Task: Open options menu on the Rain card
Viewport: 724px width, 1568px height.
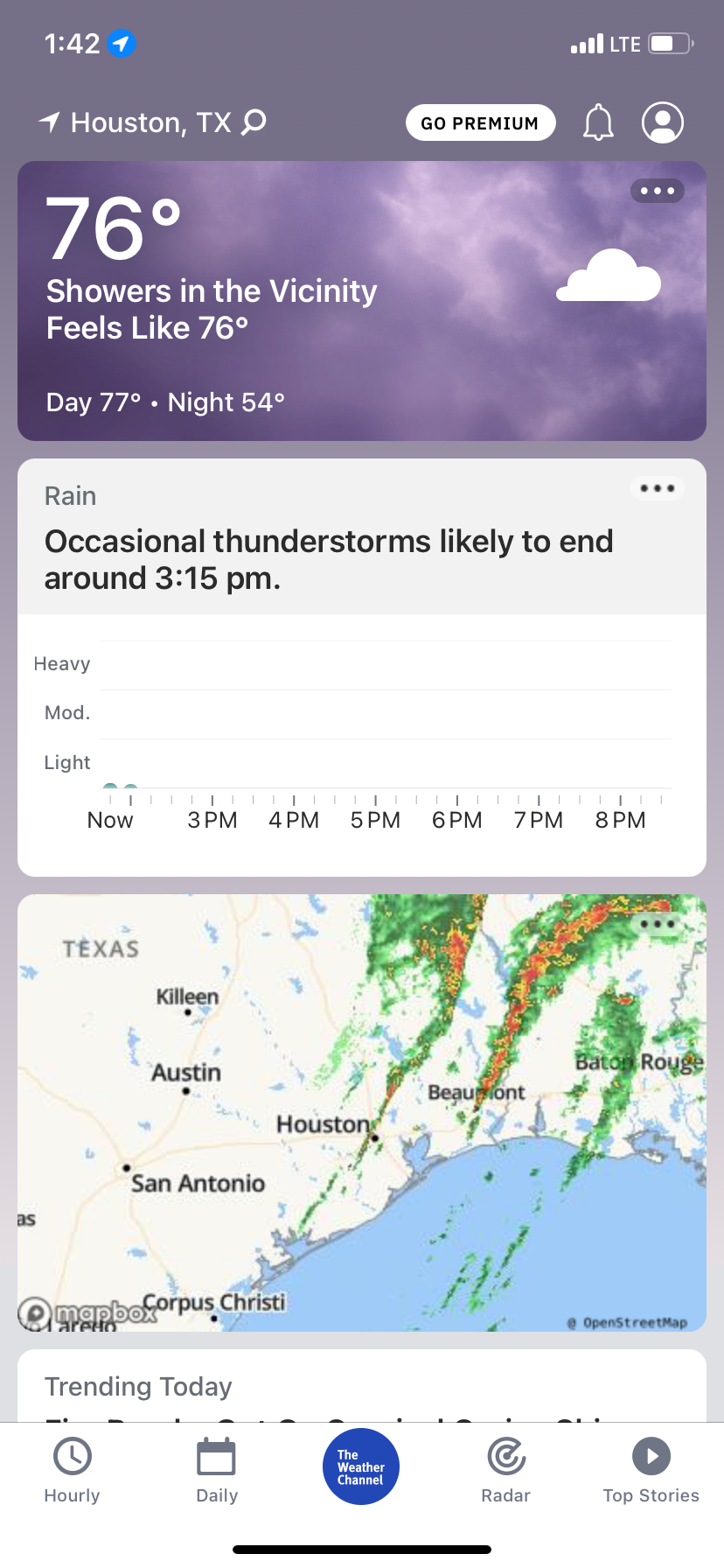Action: tap(658, 488)
